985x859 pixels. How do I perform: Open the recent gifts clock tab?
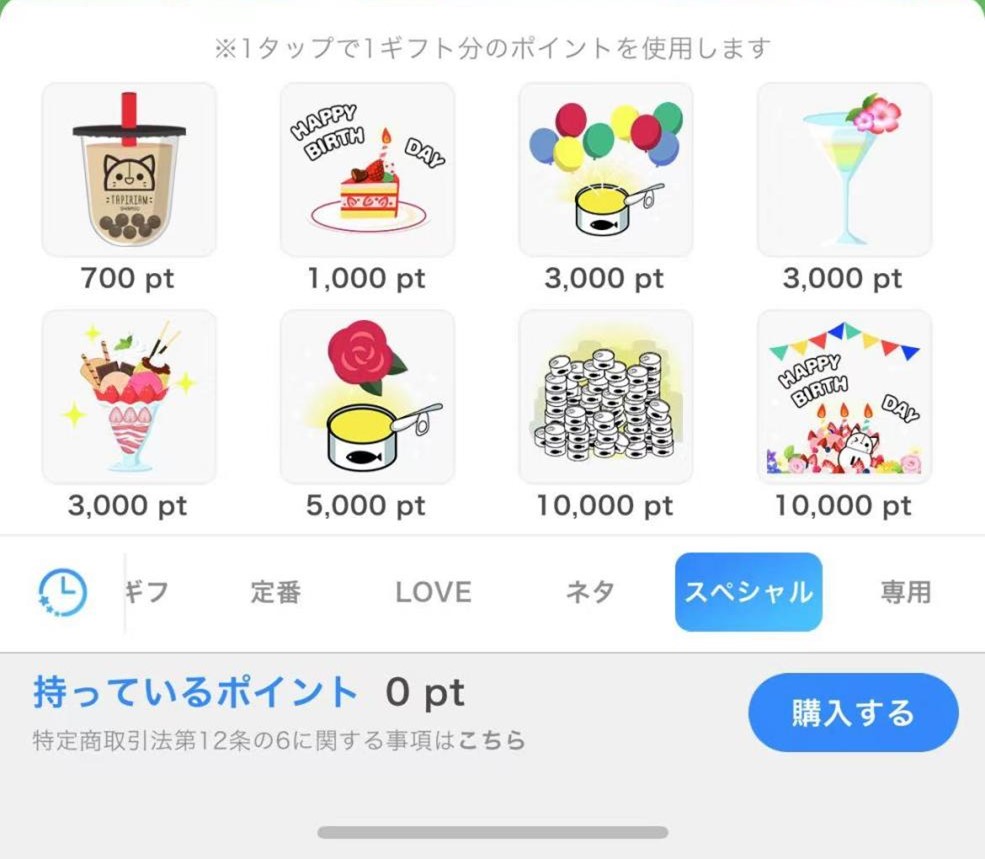[x=62, y=593]
